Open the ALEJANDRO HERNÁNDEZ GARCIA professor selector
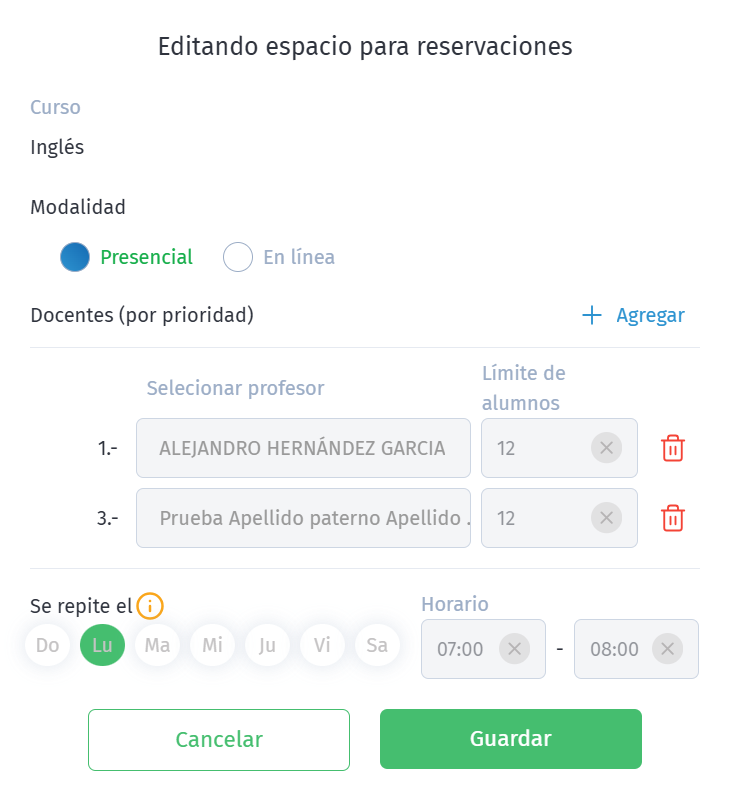Image resolution: width=729 pixels, height=800 pixels. [x=302, y=448]
